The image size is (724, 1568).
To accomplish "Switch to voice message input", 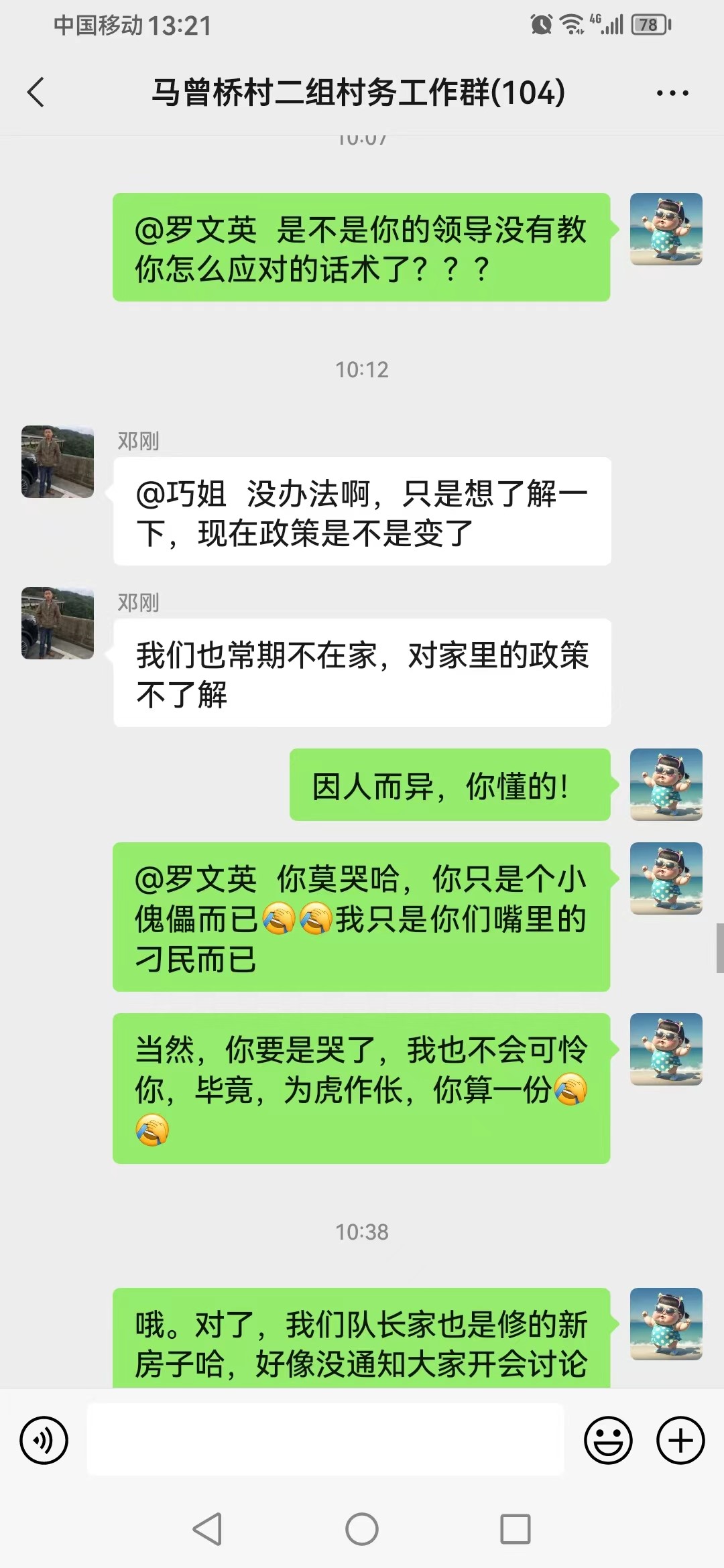I will (44, 1440).
